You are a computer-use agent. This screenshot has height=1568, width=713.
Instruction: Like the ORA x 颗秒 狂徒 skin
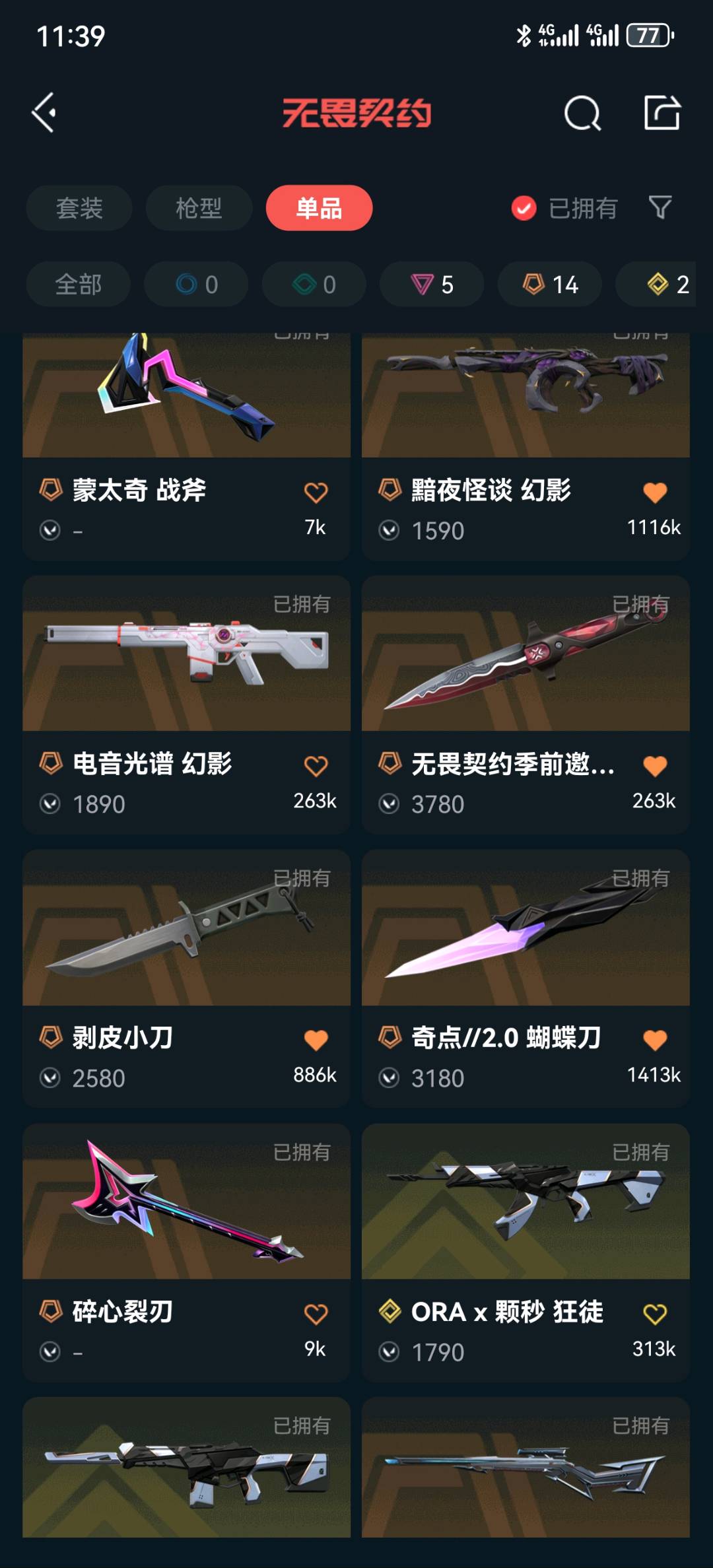pyautogui.click(x=655, y=1314)
